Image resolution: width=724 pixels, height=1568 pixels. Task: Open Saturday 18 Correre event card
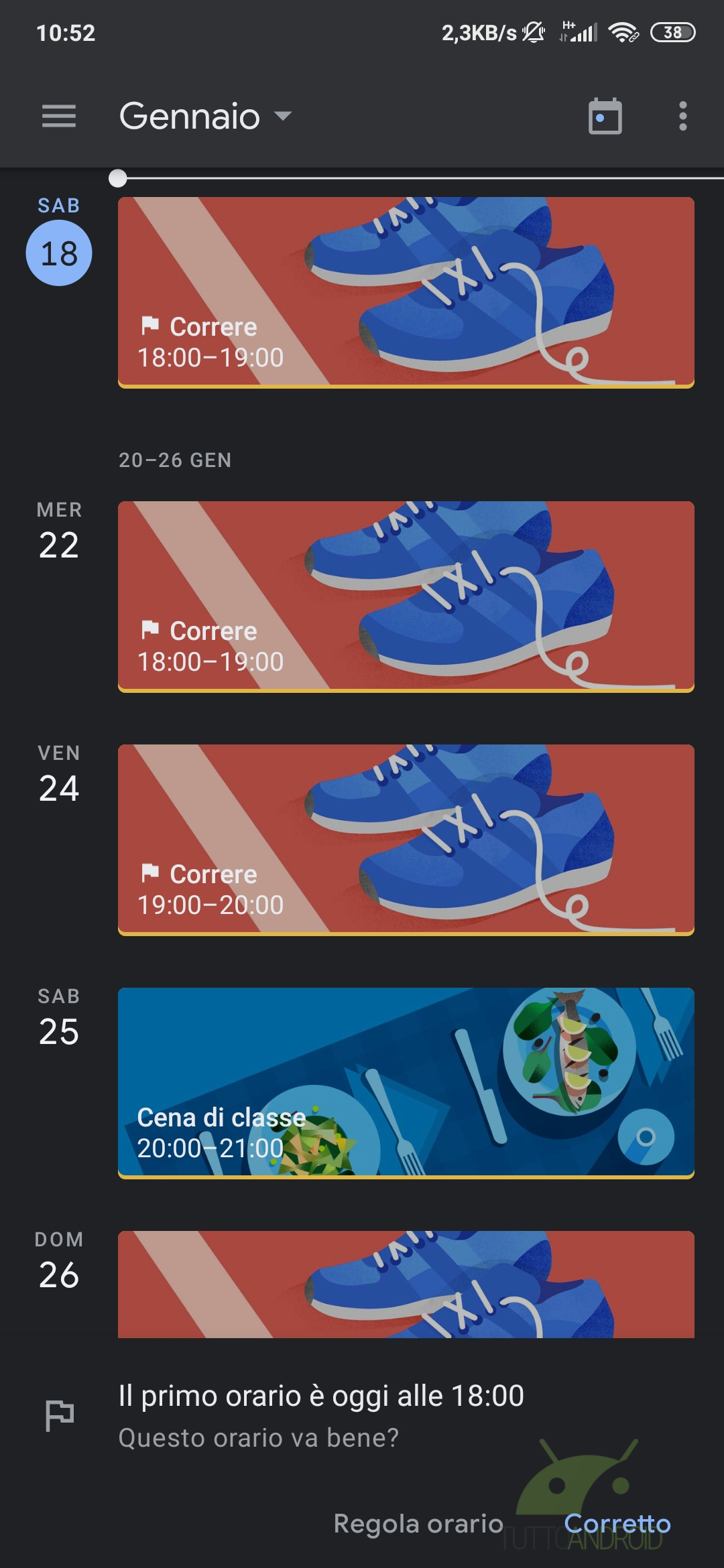click(x=406, y=292)
